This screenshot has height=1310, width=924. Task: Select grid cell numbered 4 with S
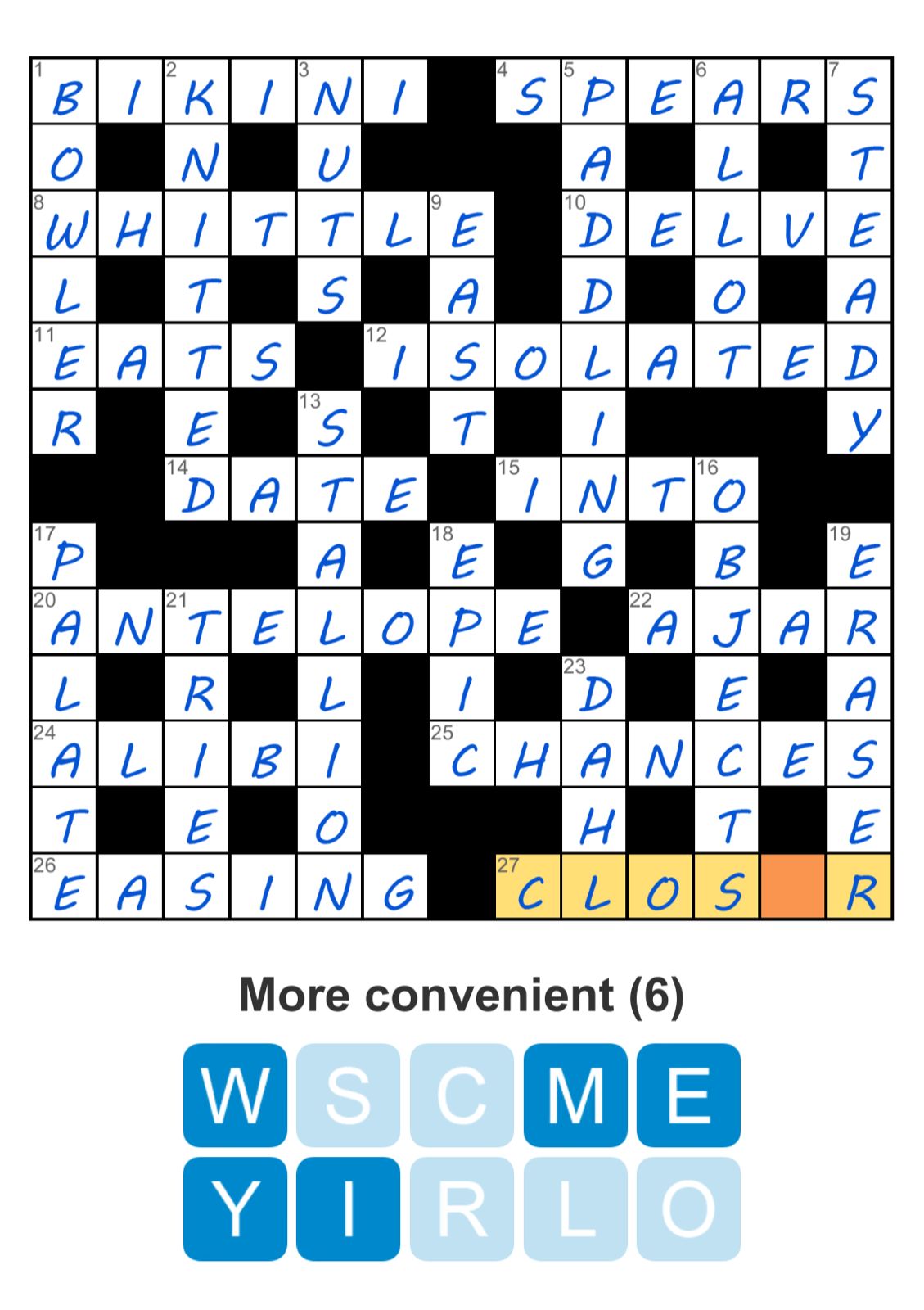(x=529, y=92)
